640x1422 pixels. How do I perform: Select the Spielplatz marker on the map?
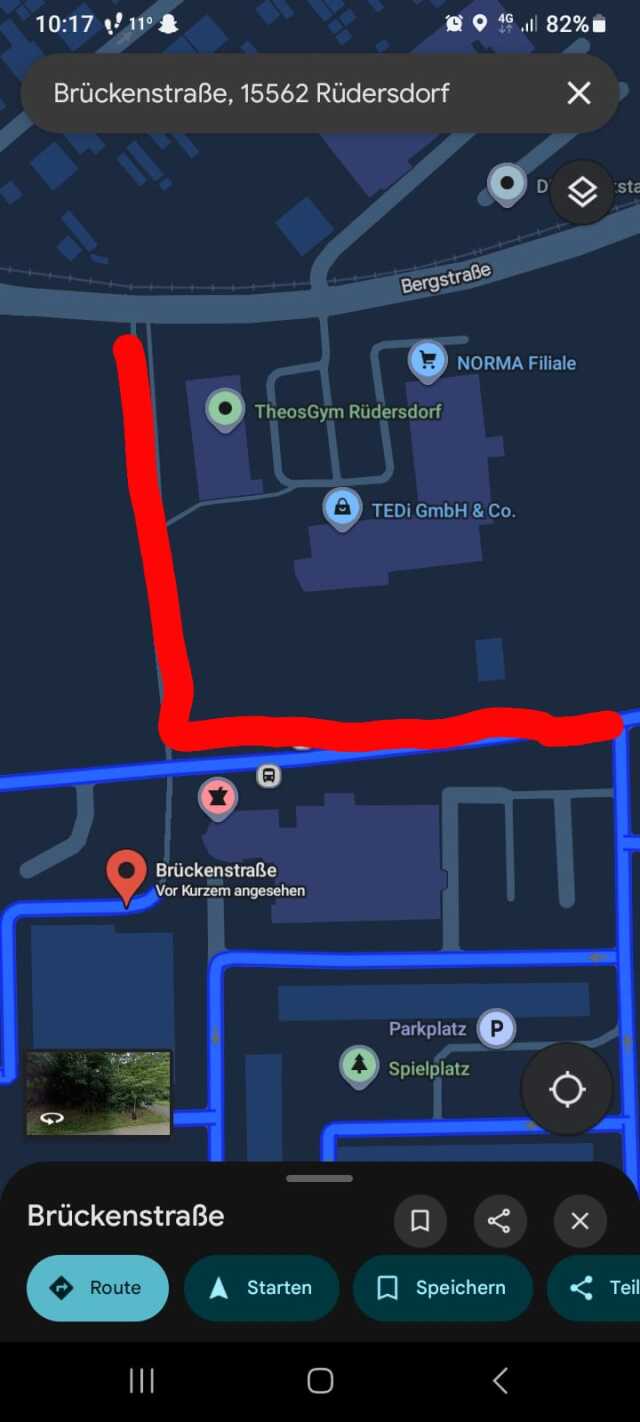(x=359, y=1066)
